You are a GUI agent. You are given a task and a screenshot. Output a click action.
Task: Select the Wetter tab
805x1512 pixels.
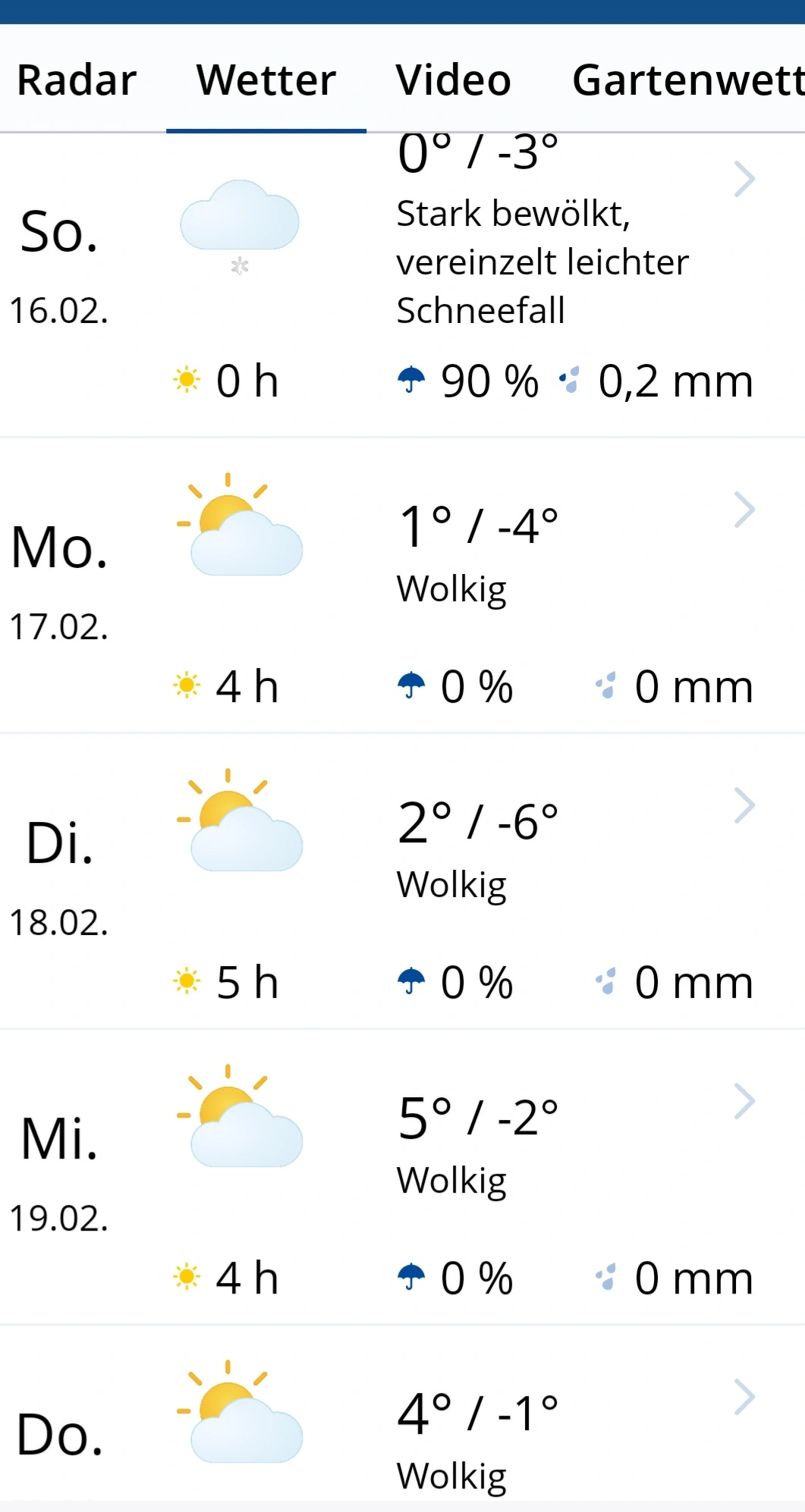click(266, 80)
